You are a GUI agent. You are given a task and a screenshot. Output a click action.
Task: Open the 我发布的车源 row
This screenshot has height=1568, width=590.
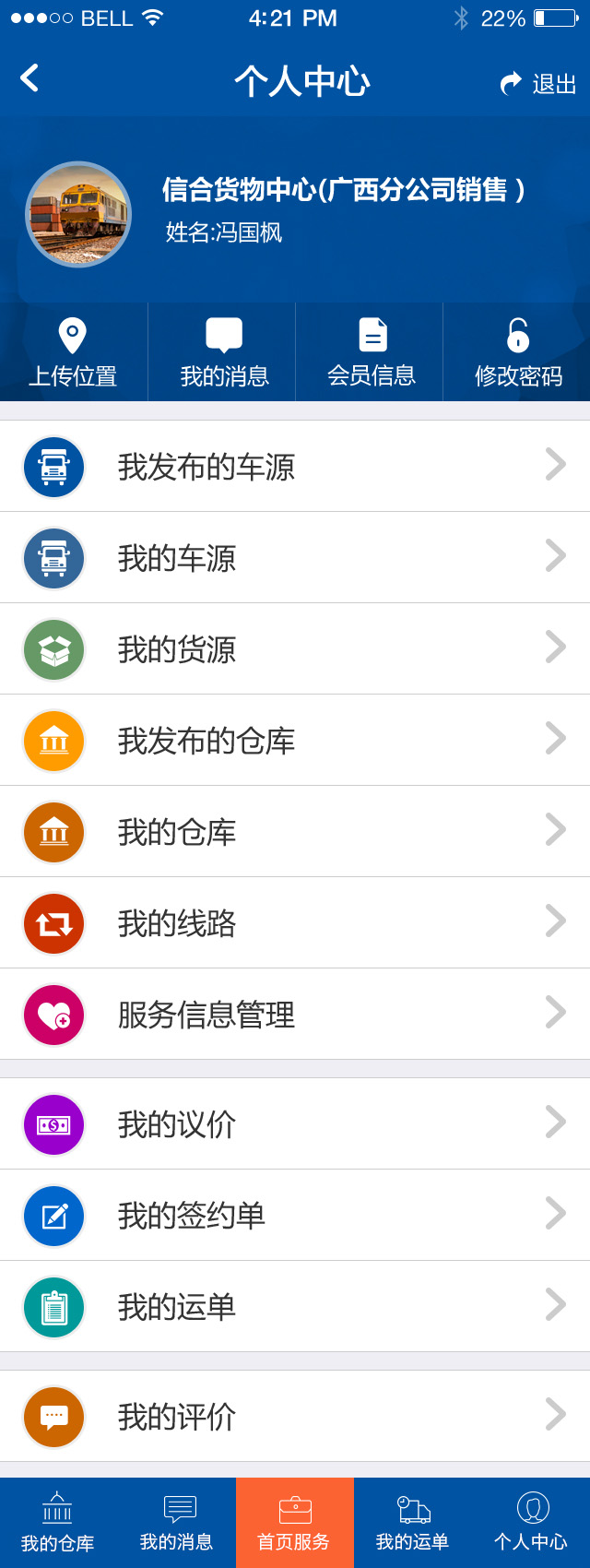point(295,467)
